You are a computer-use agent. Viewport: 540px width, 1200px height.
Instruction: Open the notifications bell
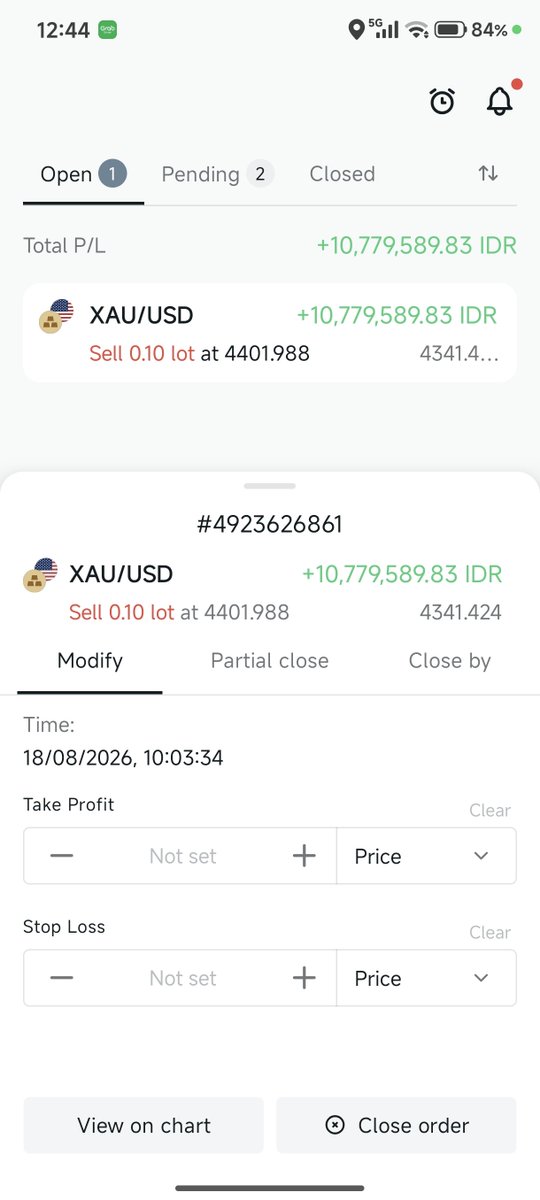499,101
